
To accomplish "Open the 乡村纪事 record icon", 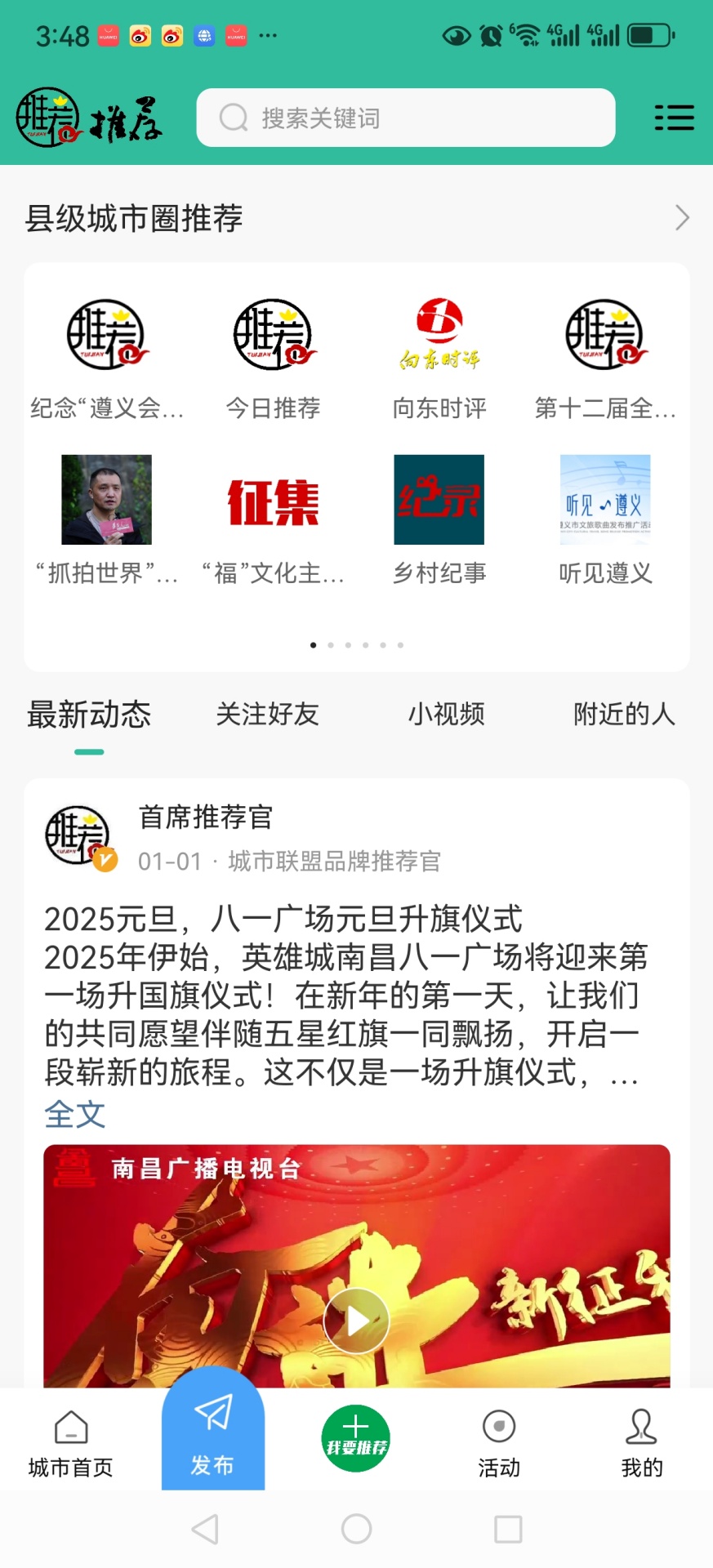I will tap(439, 500).
